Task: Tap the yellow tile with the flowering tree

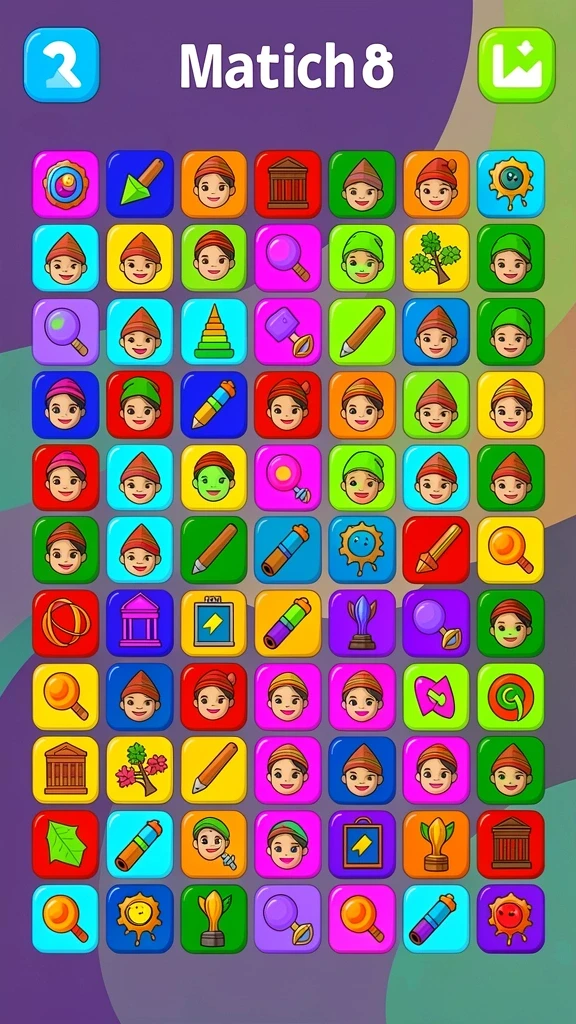Action: (x=140, y=770)
